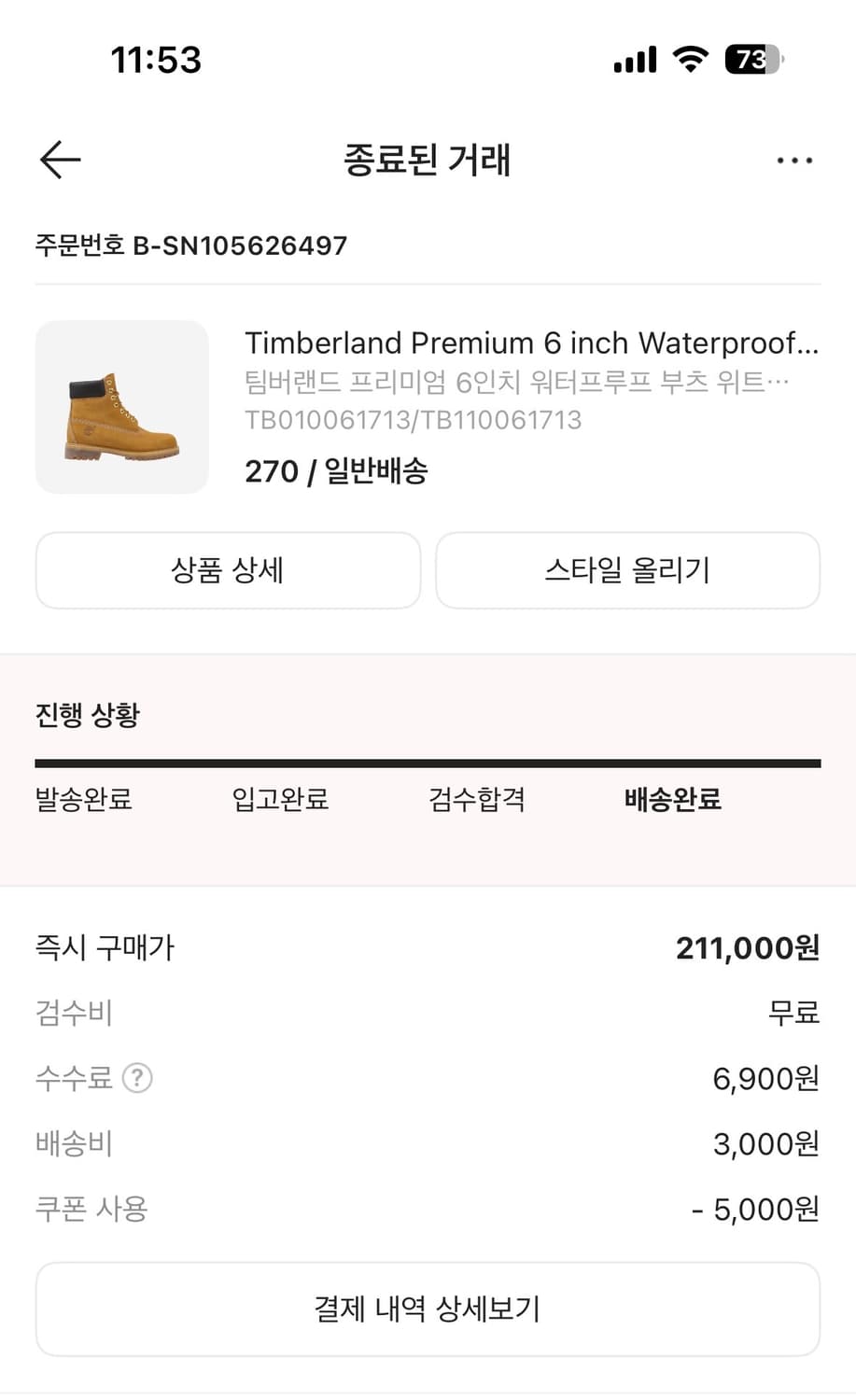Open the 상품 상세 product detail page
The image size is (856, 1400).
[228, 570]
